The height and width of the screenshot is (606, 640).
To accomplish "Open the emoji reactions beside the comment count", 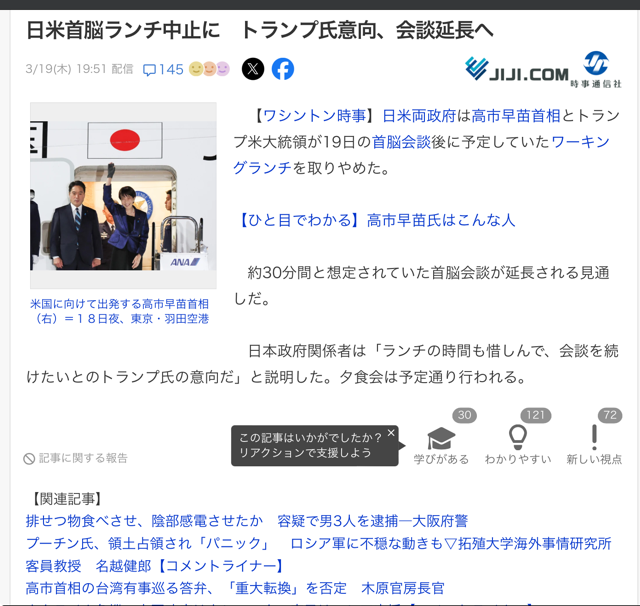I will 210,69.
